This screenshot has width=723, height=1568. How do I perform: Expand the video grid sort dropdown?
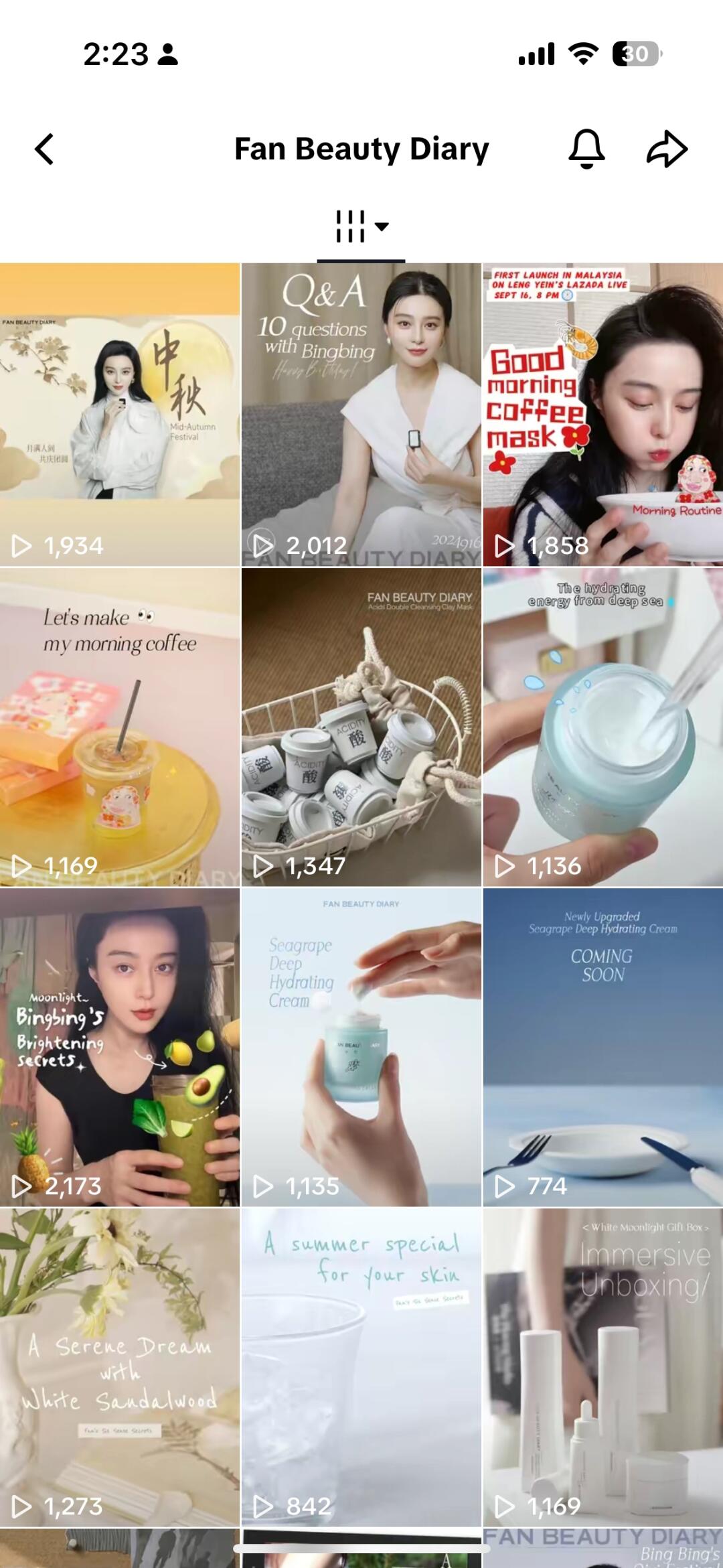(x=361, y=226)
